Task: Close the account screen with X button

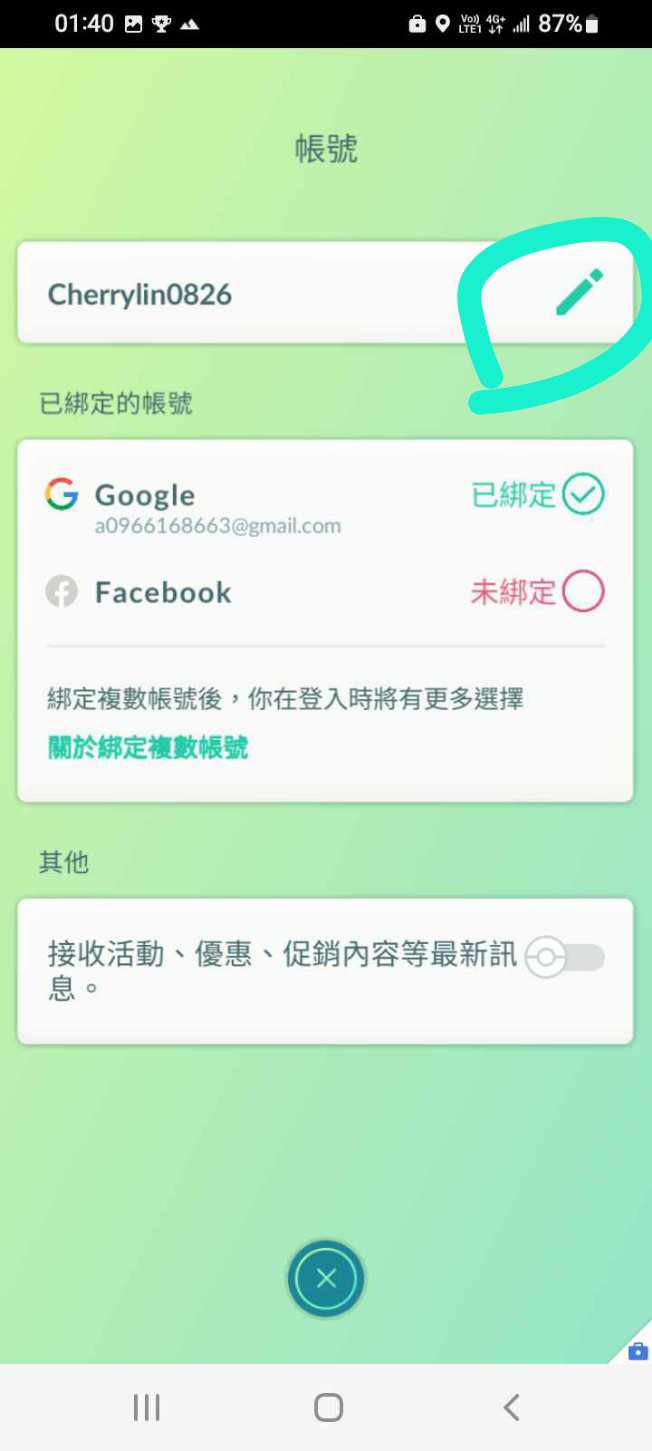Action: pyautogui.click(x=326, y=1278)
